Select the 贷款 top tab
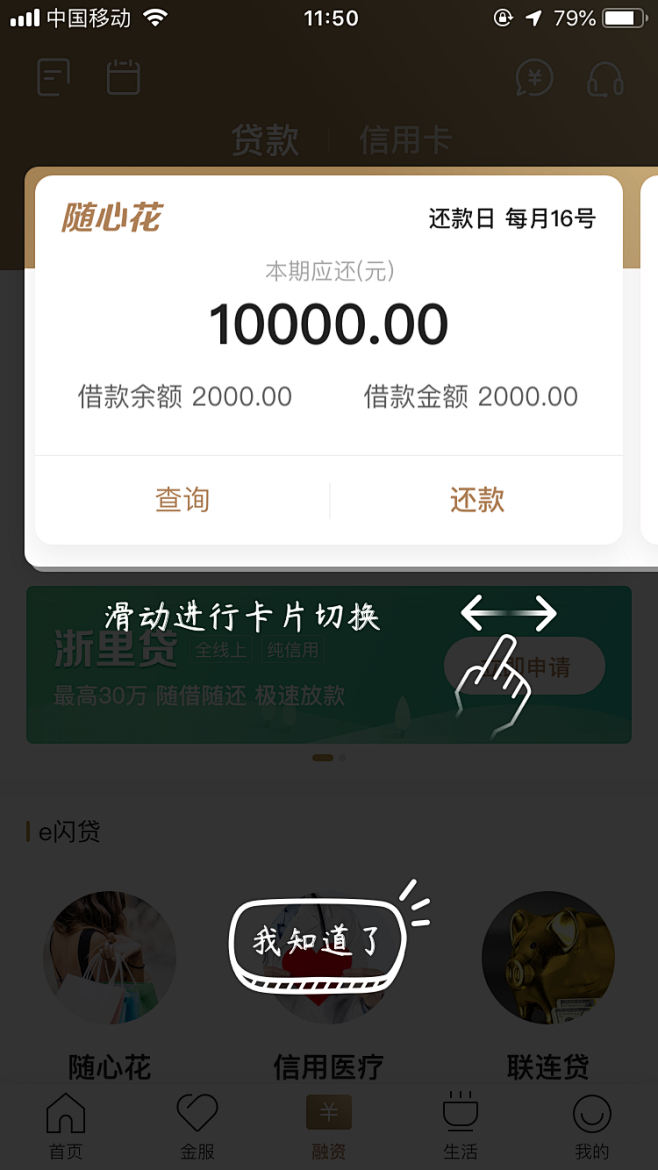 pyautogui.click(x=265, y=140)
